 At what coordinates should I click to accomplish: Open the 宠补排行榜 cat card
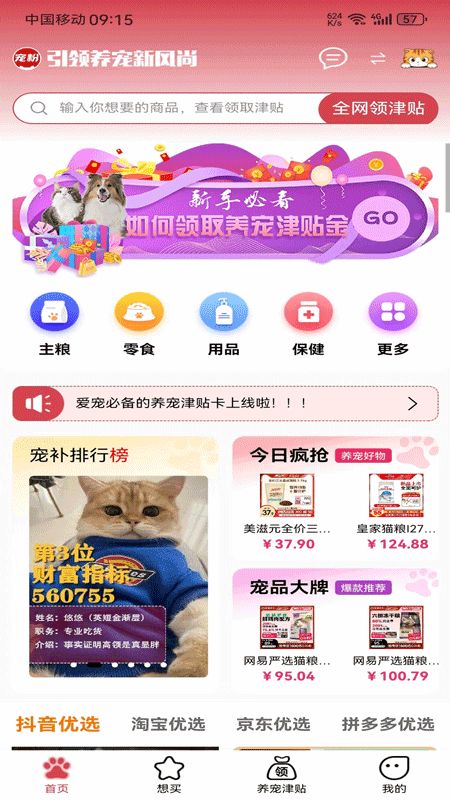pos(118,577)
